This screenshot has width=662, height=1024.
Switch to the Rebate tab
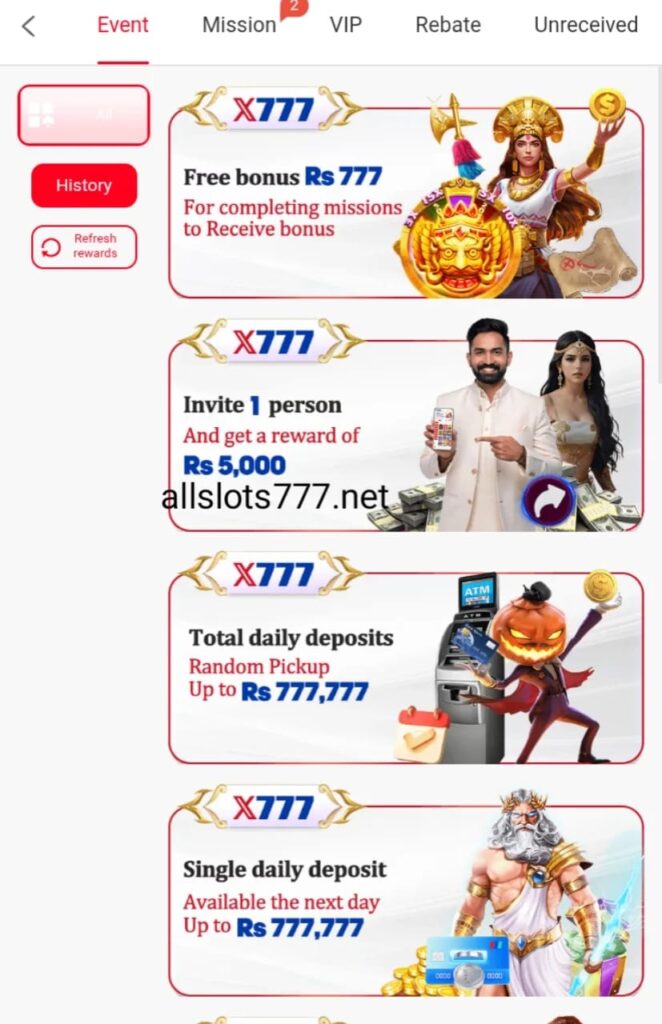click(447, 25)
